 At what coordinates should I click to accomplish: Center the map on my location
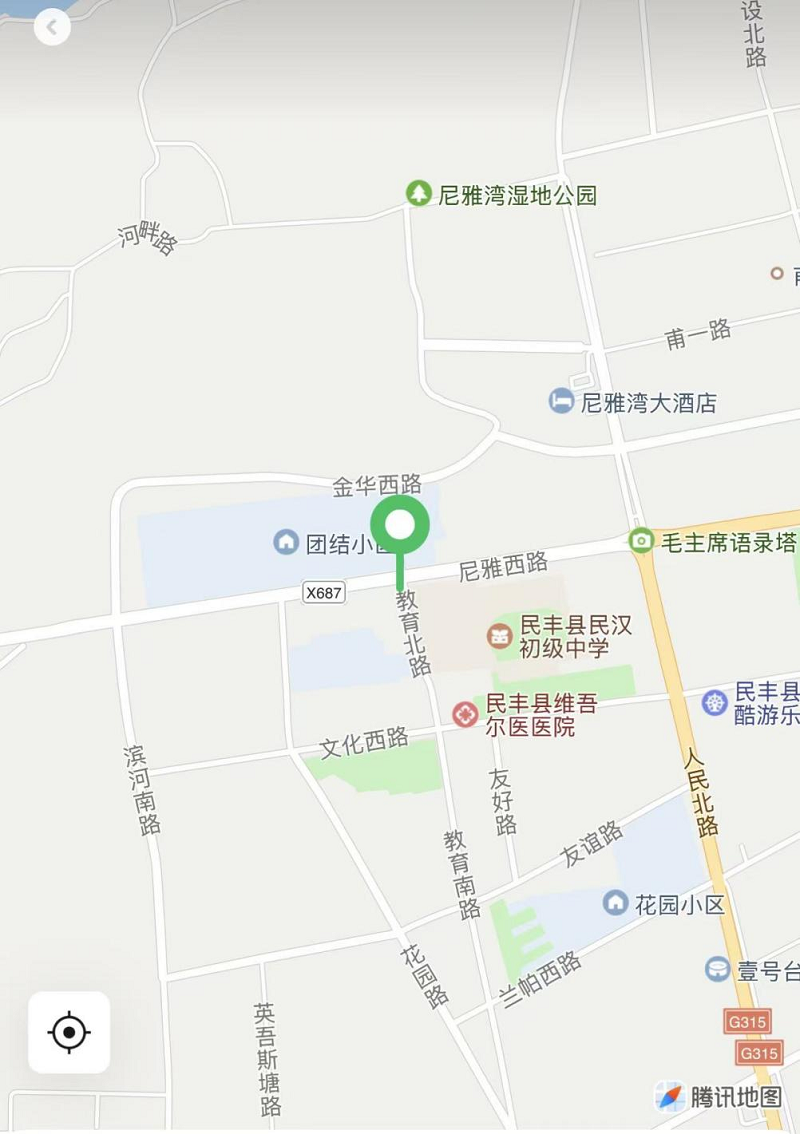click(69, 1032)
